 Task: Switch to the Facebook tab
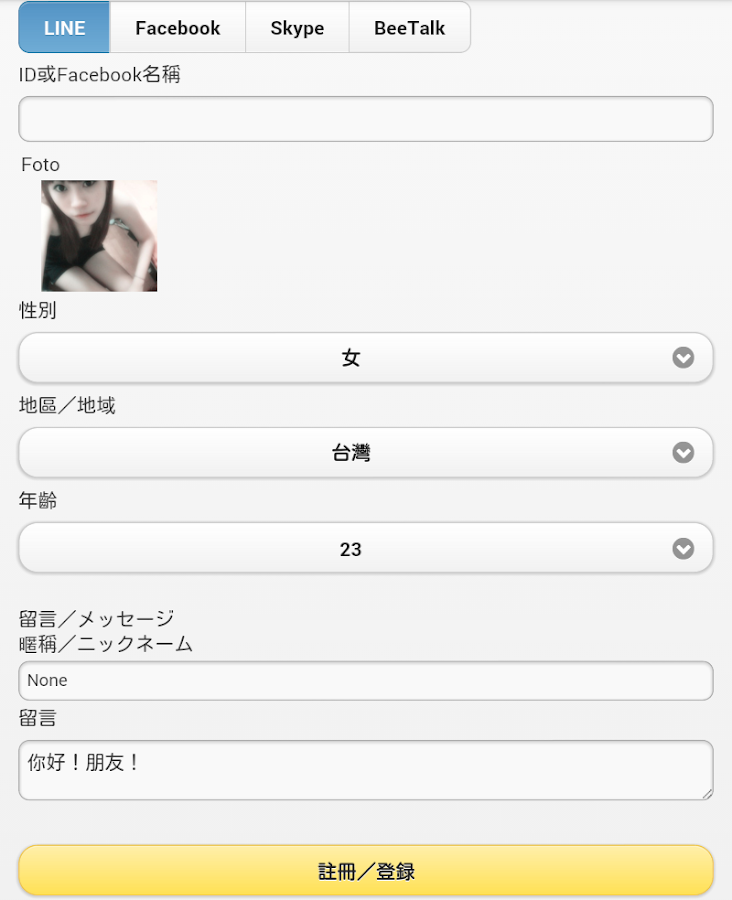click(x=177, y=28)
